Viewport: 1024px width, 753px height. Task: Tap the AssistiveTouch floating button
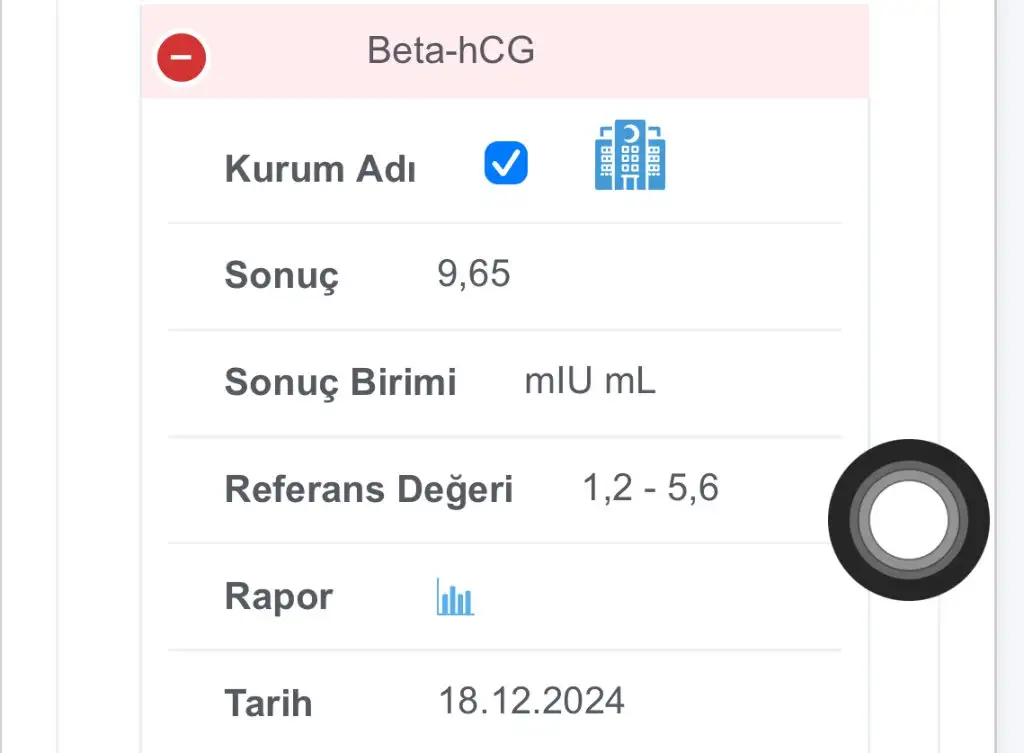click(909, 520)
